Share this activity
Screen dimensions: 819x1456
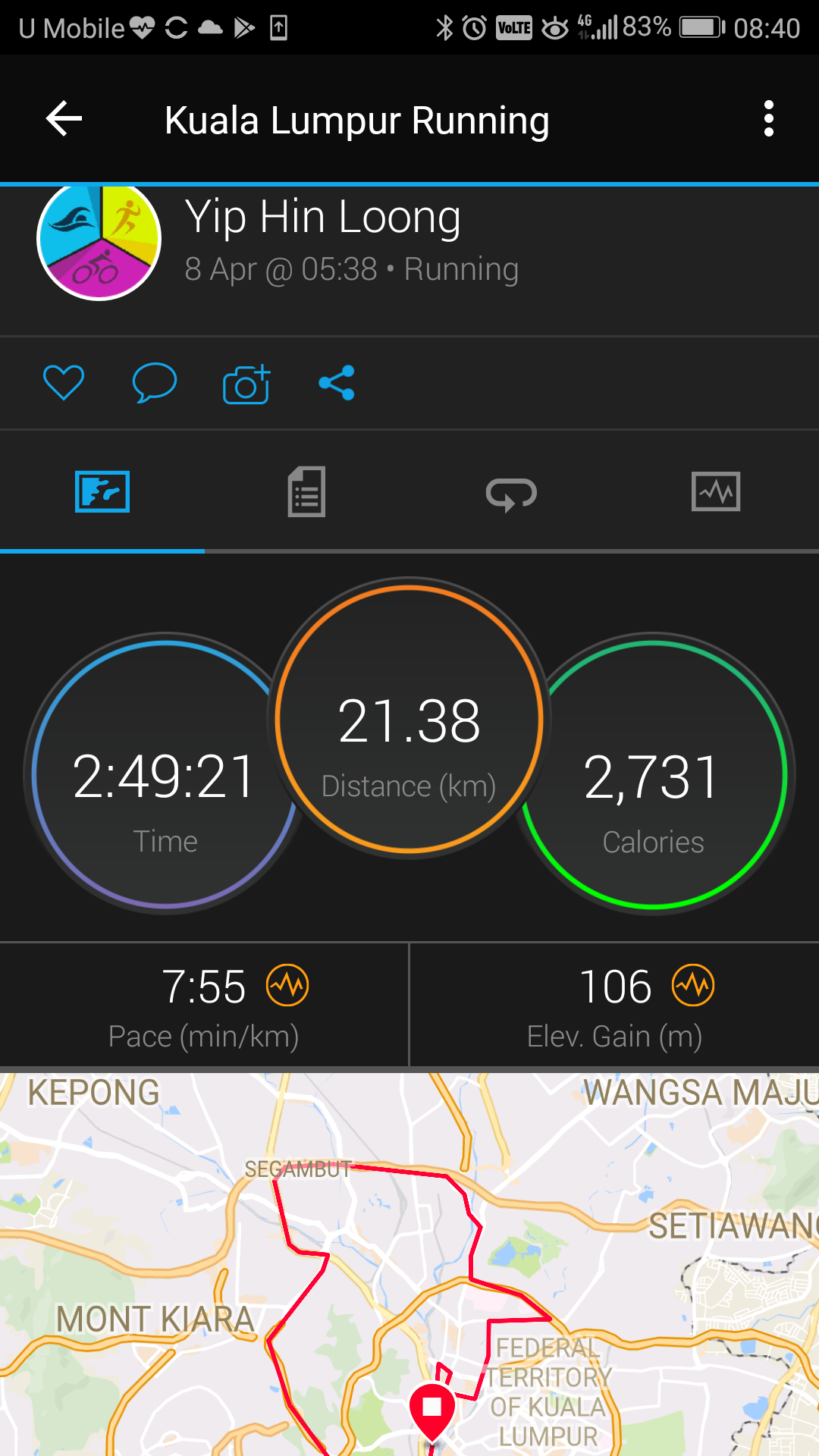(x=337, y=383)
